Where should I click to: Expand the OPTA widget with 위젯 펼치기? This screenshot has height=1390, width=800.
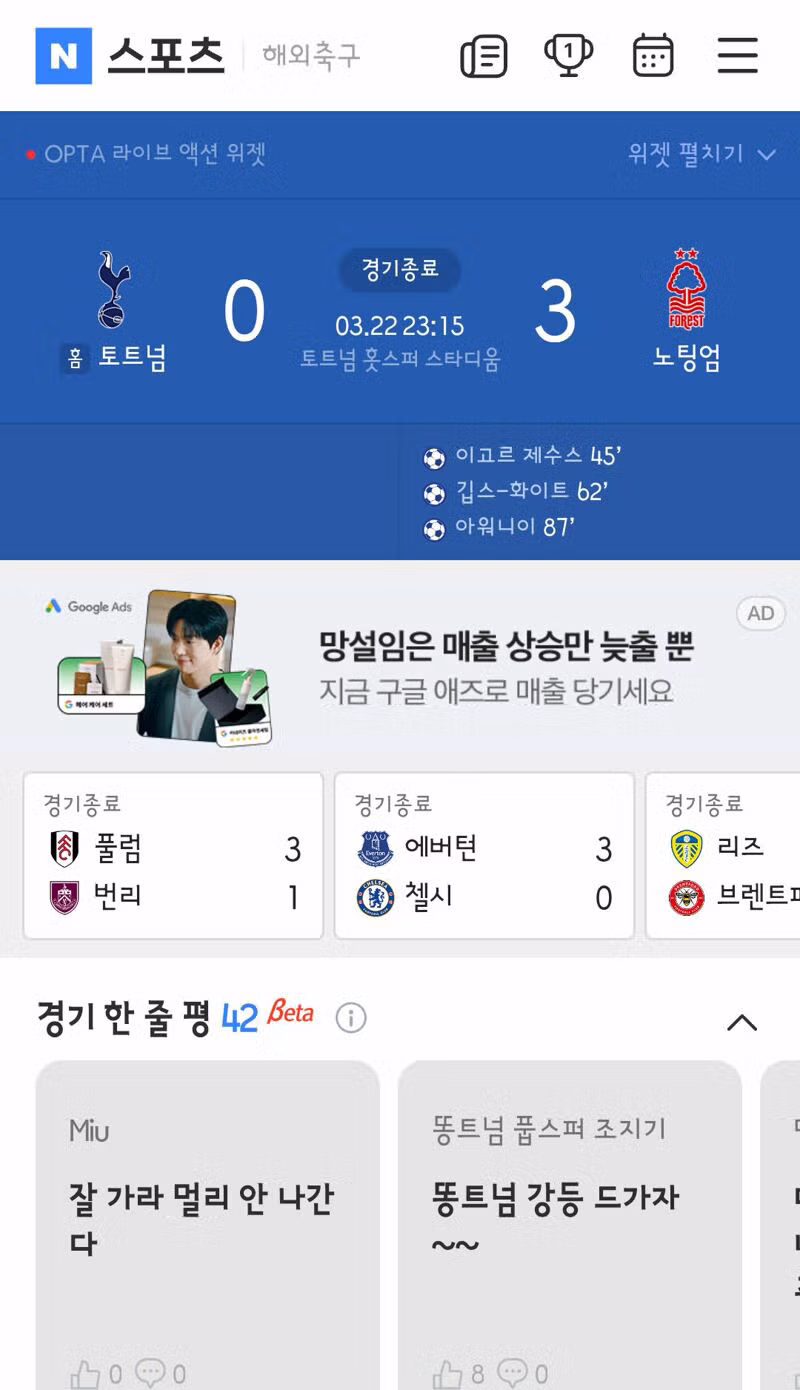[702, 154]
